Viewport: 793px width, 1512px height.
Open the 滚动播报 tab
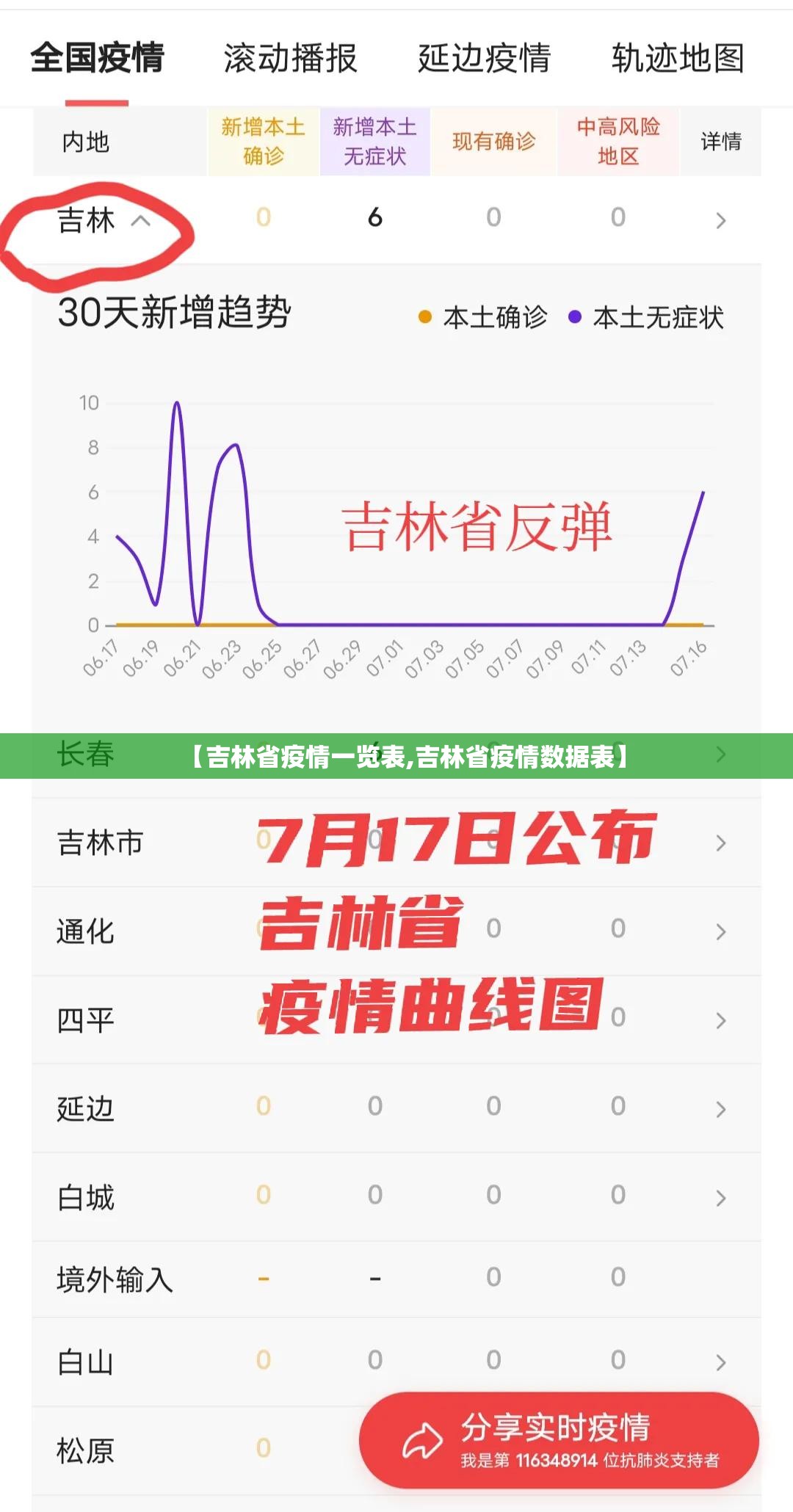tap(290, 58)
